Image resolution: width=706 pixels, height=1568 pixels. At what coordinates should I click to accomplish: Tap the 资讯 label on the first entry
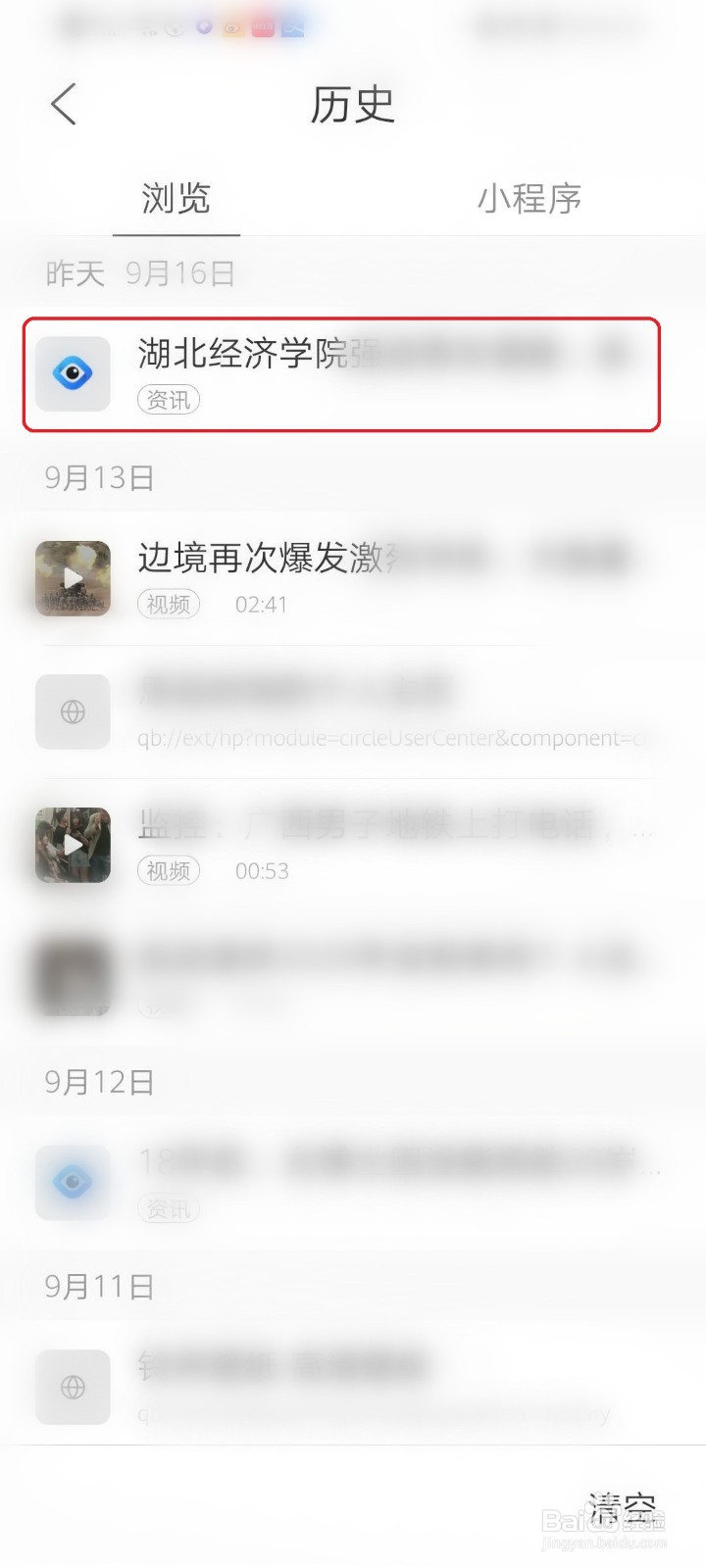tap(168, 400)
